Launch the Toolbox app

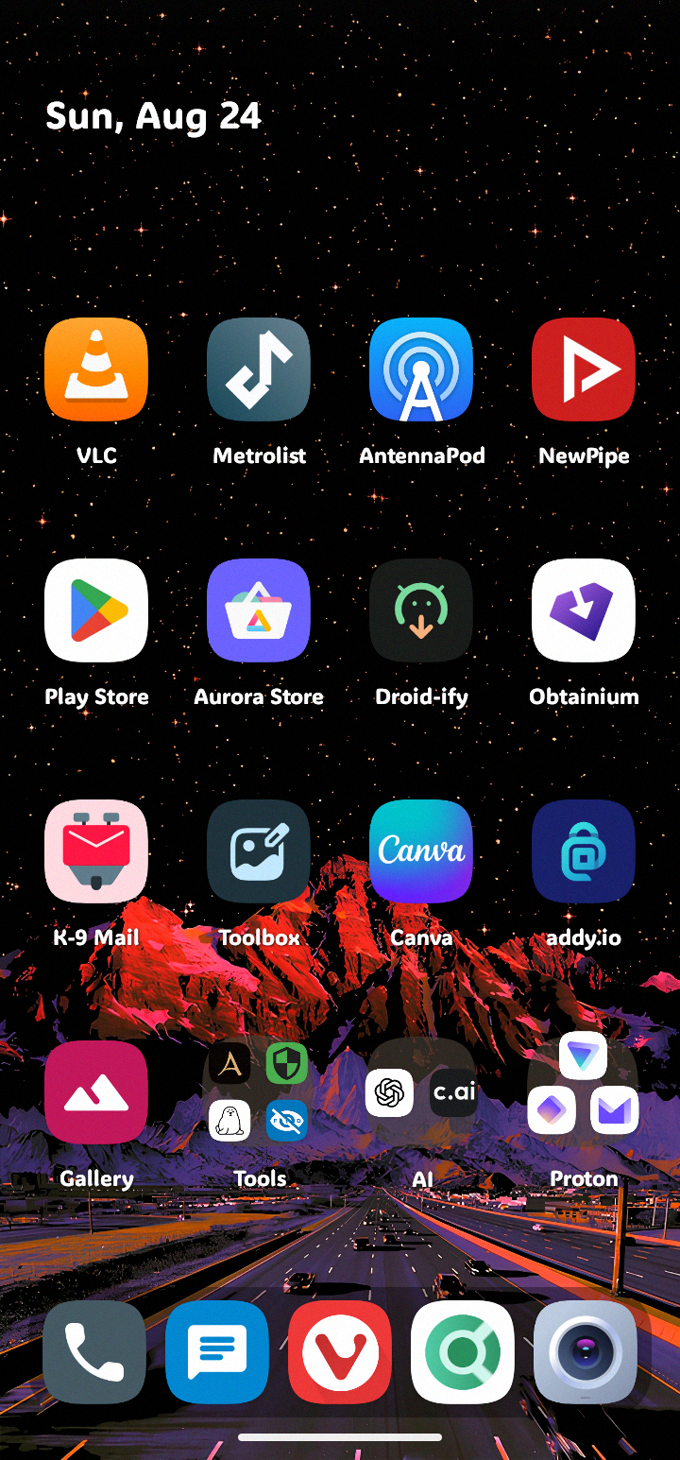259,852
